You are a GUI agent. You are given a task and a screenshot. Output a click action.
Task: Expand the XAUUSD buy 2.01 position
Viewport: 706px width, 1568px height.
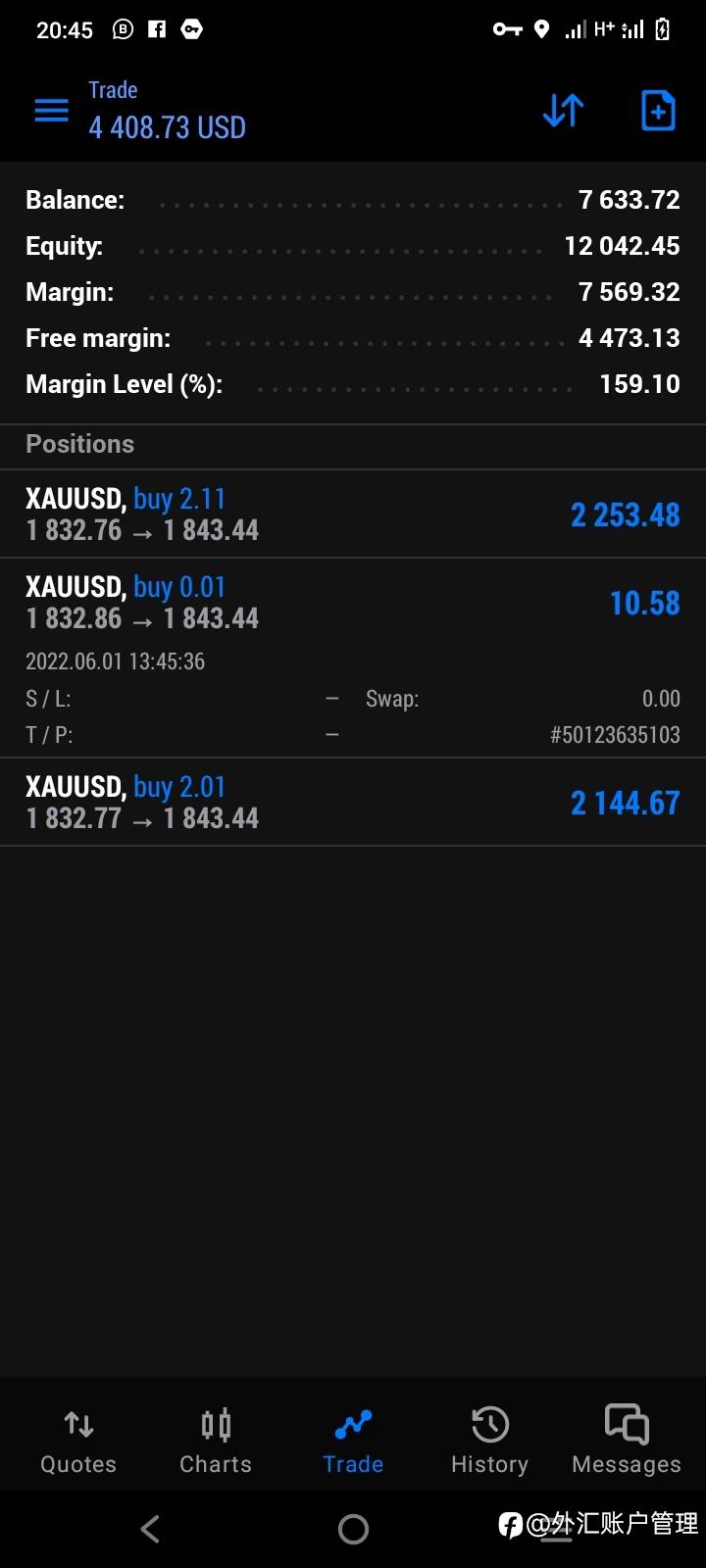pos(353,803)
